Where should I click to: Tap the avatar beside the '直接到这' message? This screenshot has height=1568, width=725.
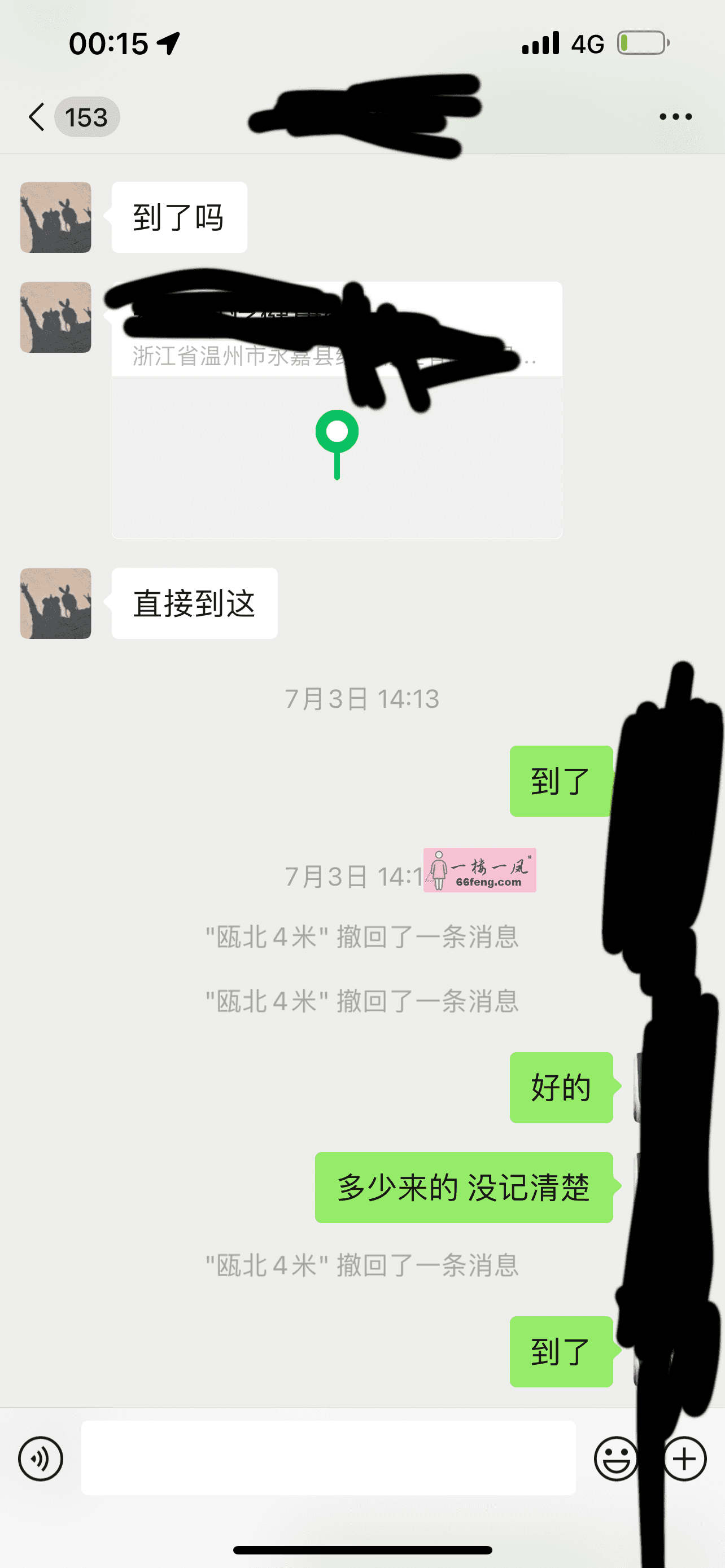click(x=55, y=603)
